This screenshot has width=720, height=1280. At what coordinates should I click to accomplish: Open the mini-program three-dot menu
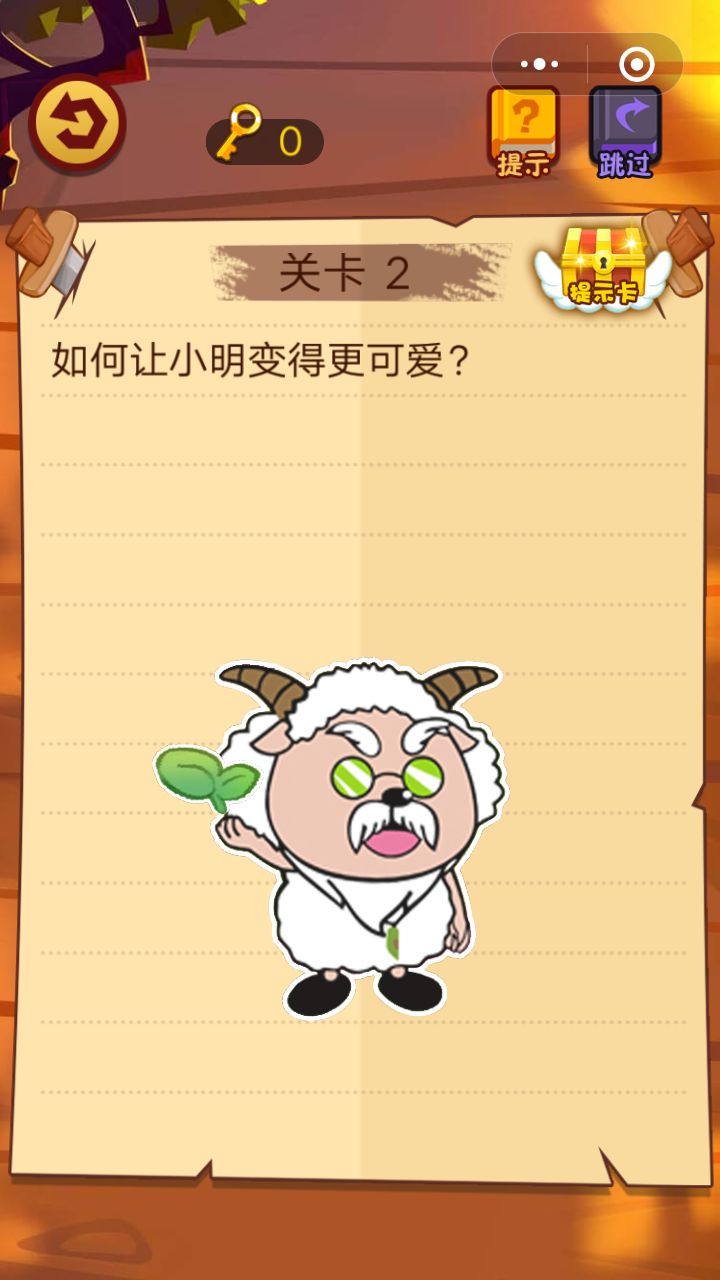[540, 64]
